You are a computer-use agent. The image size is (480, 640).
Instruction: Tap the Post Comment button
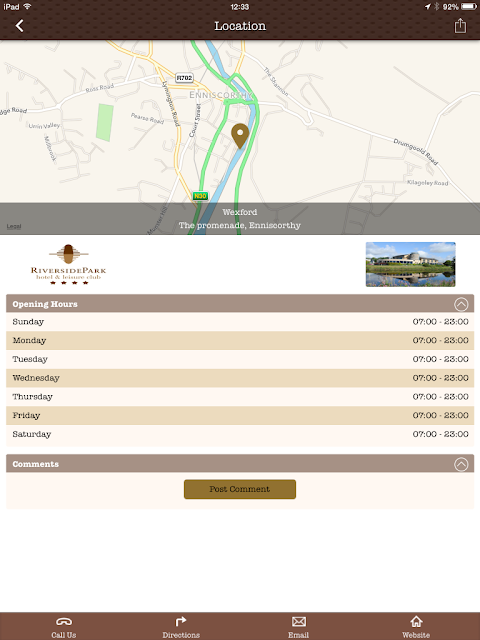tap(240, 489)
